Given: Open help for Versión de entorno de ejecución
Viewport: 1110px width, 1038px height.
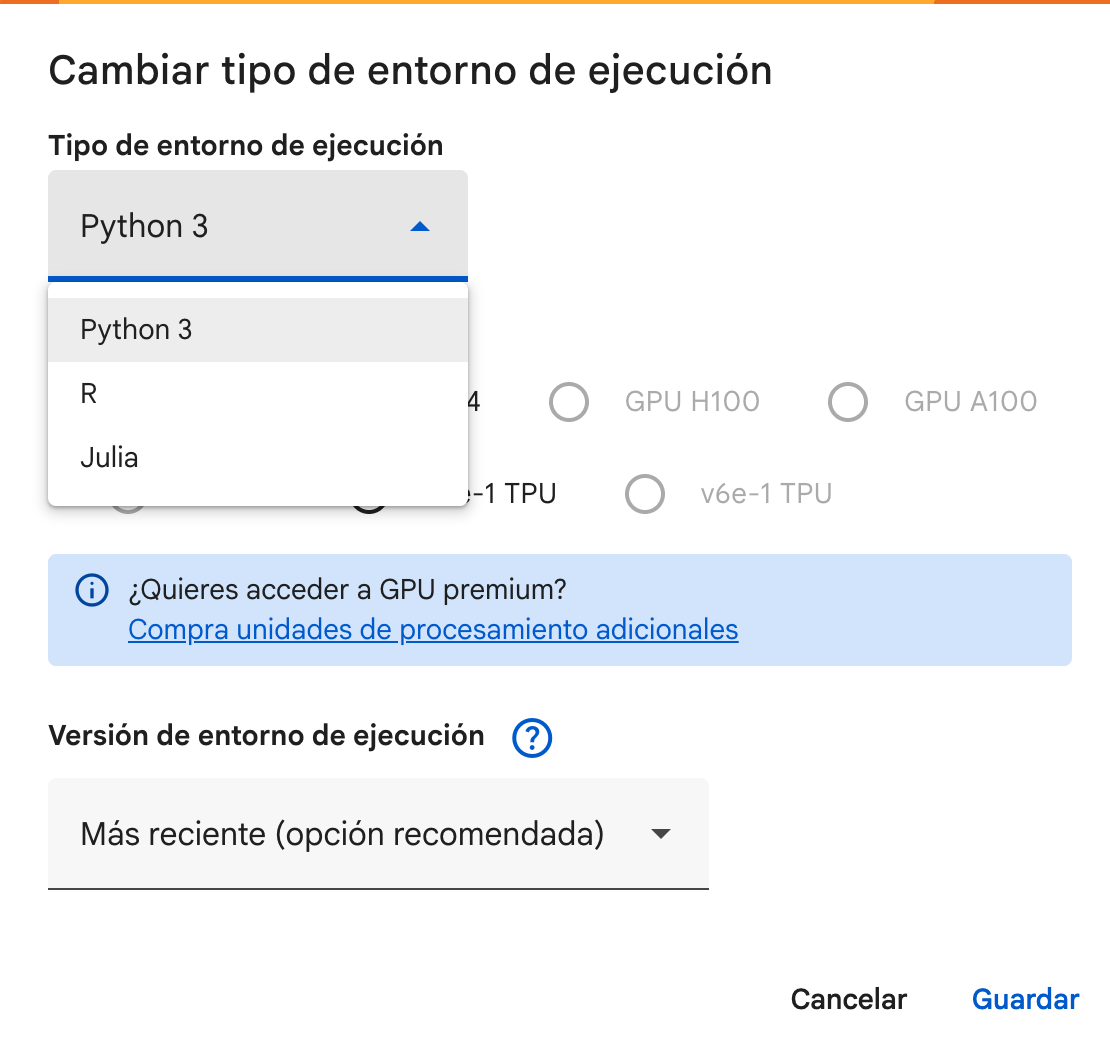Looking at the screenshot, I should 532,739.
